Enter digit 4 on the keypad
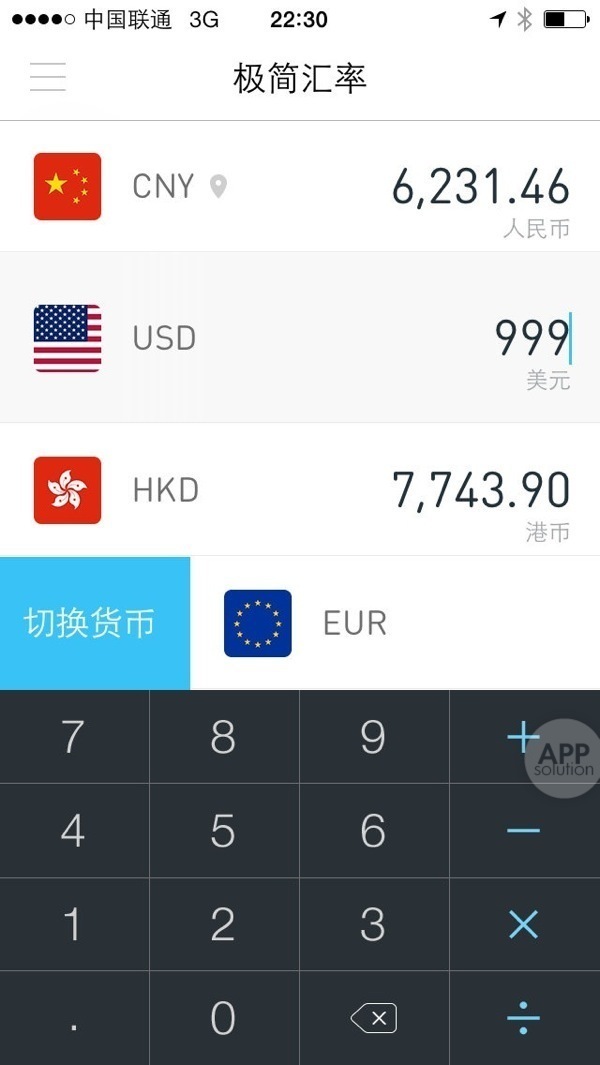The height and width of the screenshot is (1065, 600). point(74,831)
